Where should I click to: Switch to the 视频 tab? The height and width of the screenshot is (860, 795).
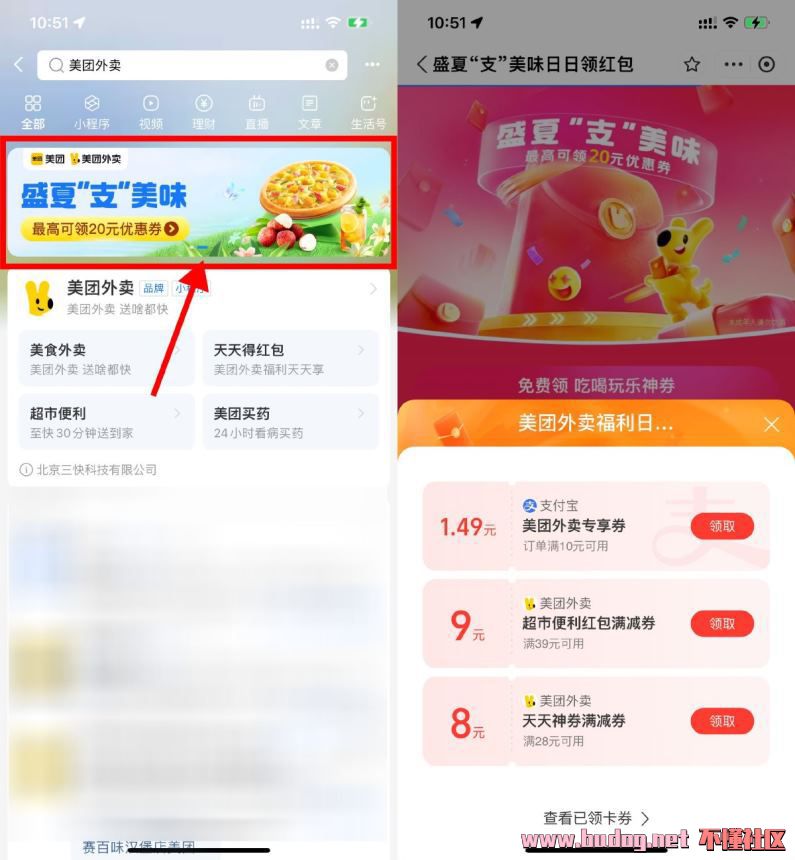150,112
